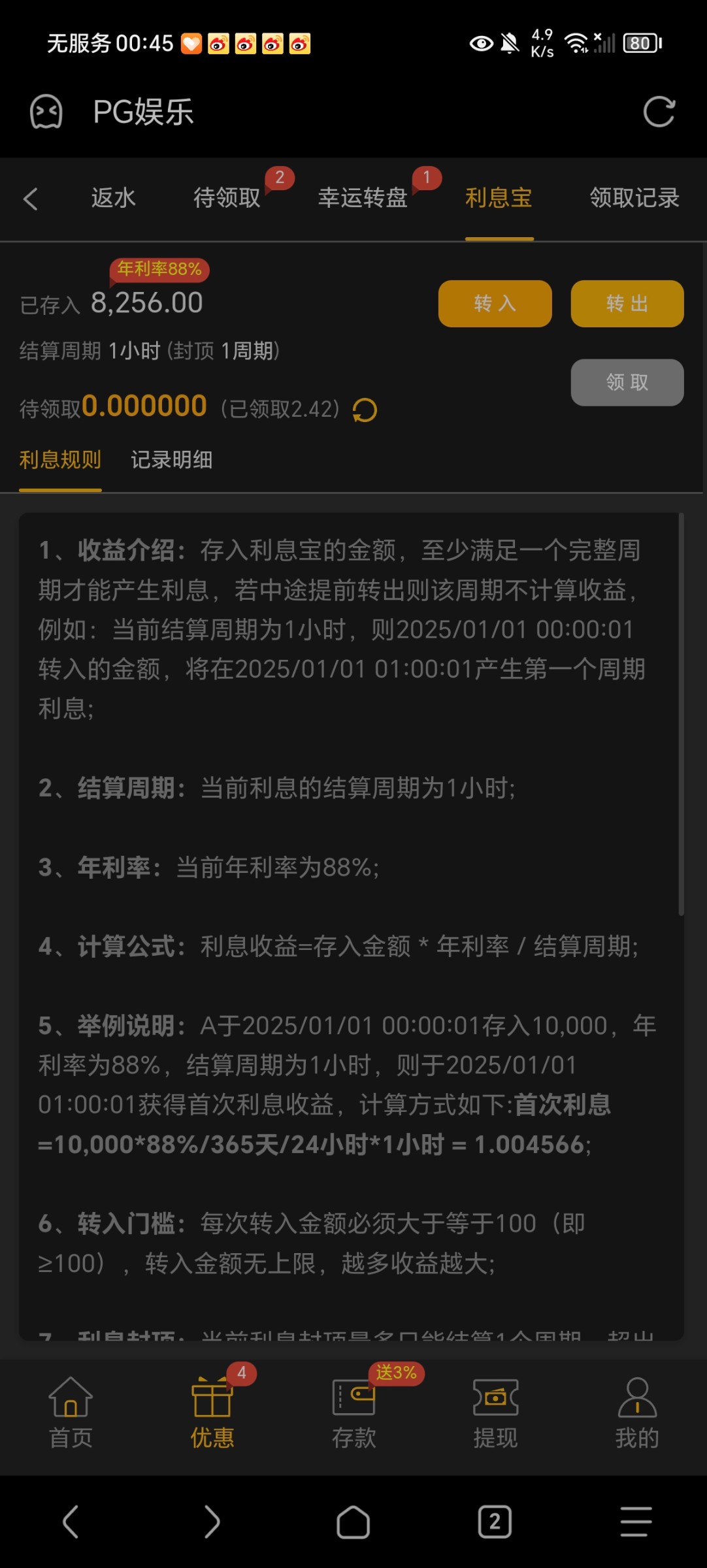Screen dimensions: 707x1568
Task: Tap the 转出 button
Action: (x=627, y=304)
